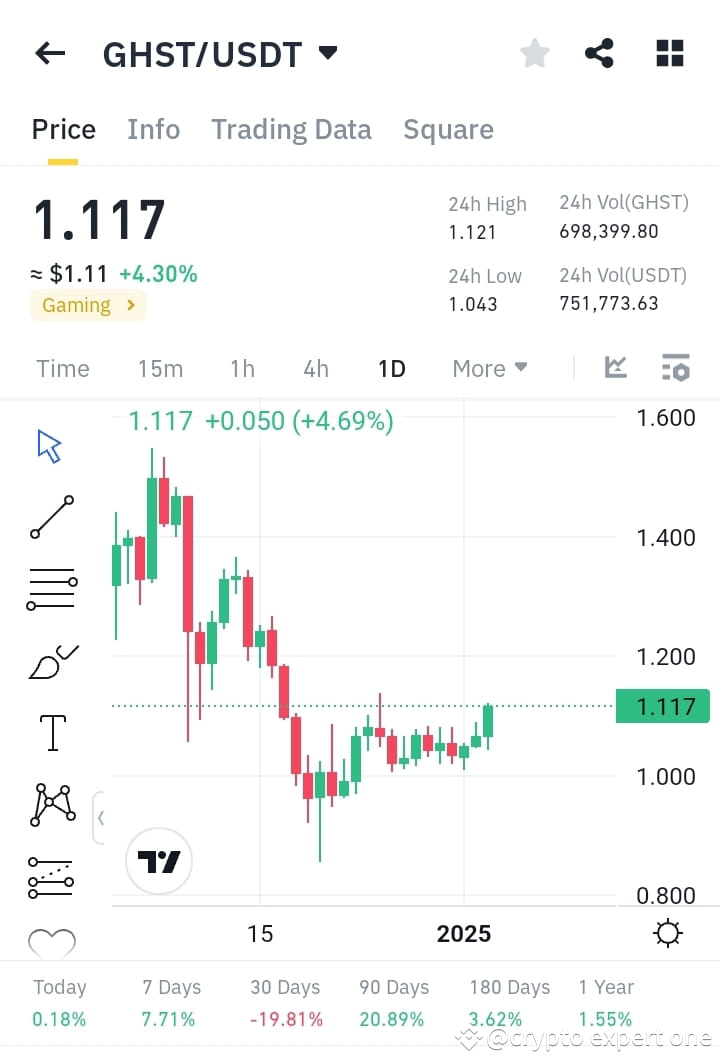720x1060 pixels.
Task: Open the TradingView logo watermark
Action: tap(158, 861)
